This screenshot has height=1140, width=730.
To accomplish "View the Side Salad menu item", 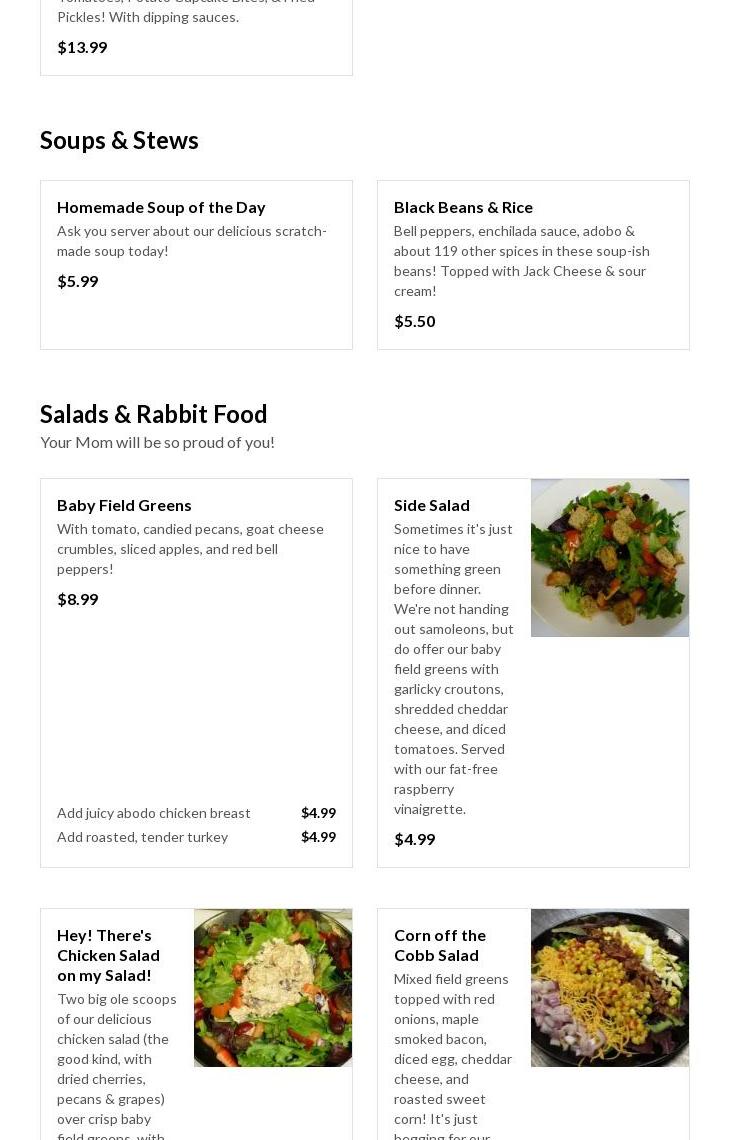I will 432,505.
